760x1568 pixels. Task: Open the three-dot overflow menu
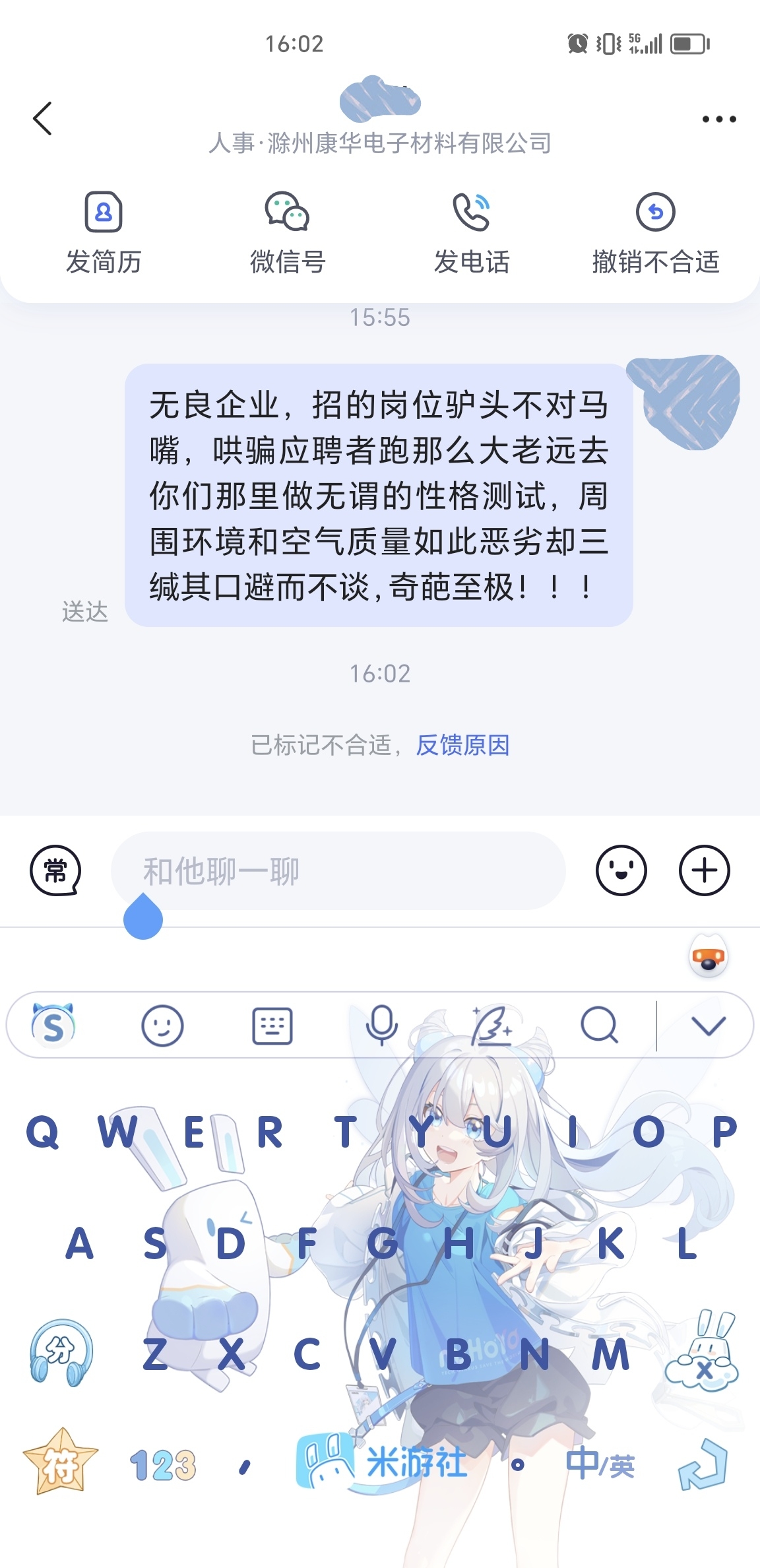[x=718, y=119]
